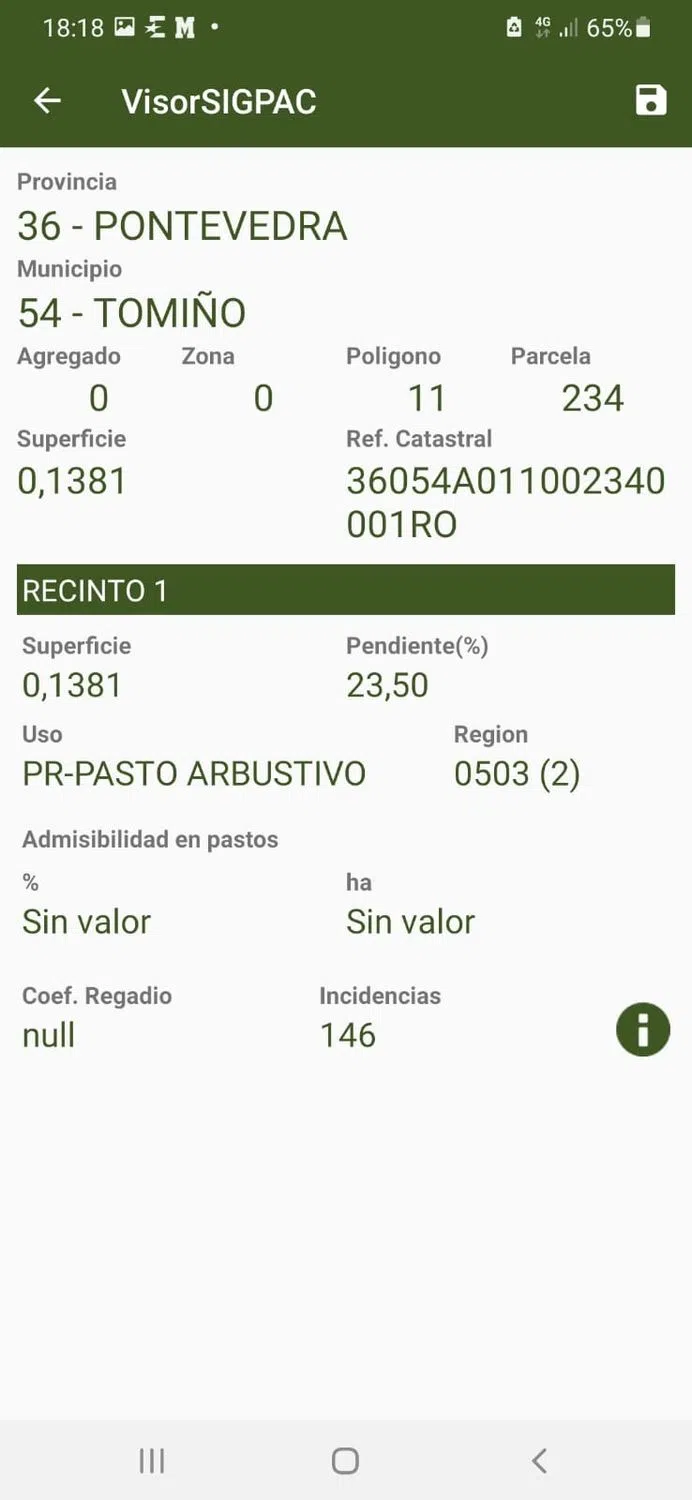Go back using the app bar arrow

pos(47,101)
